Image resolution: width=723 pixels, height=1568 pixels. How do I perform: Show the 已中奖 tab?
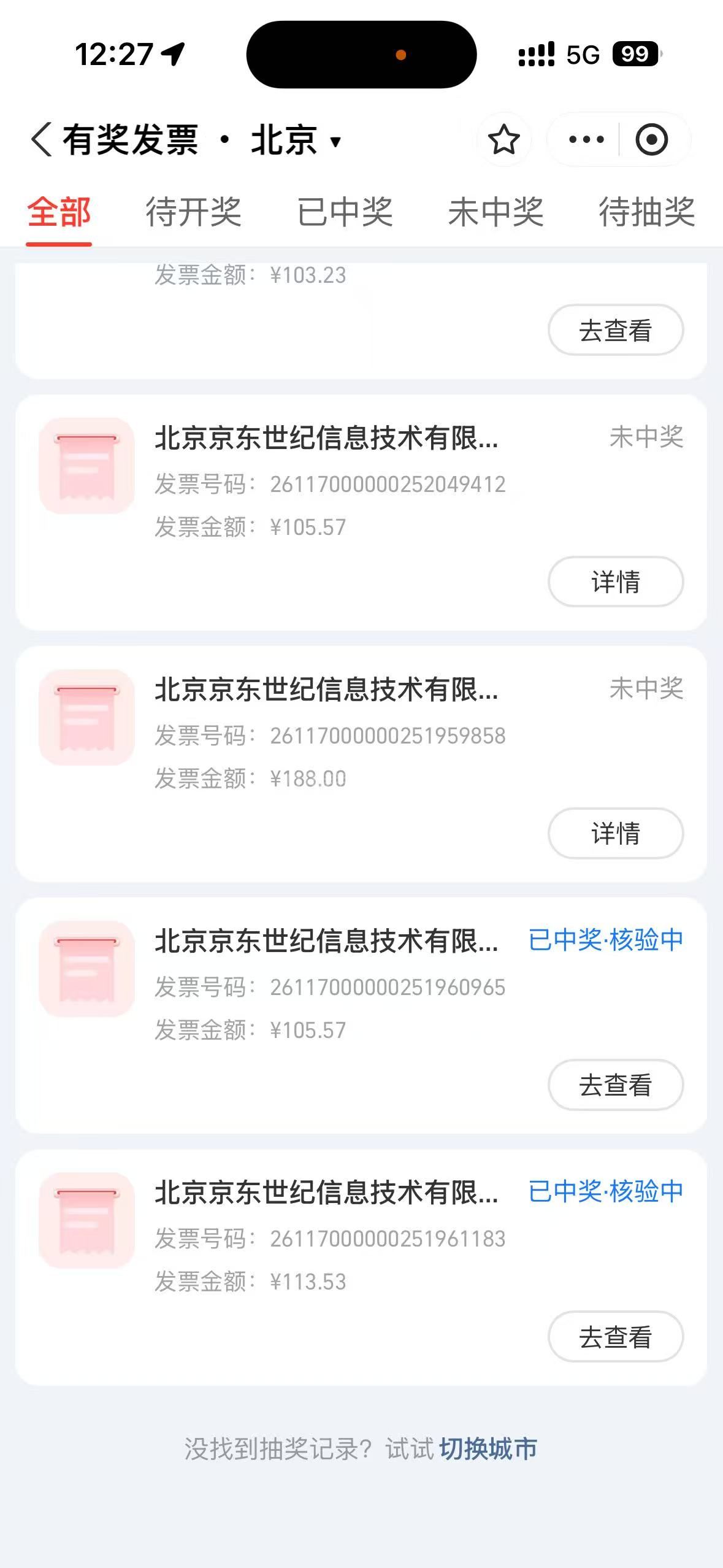pos(345,212)
